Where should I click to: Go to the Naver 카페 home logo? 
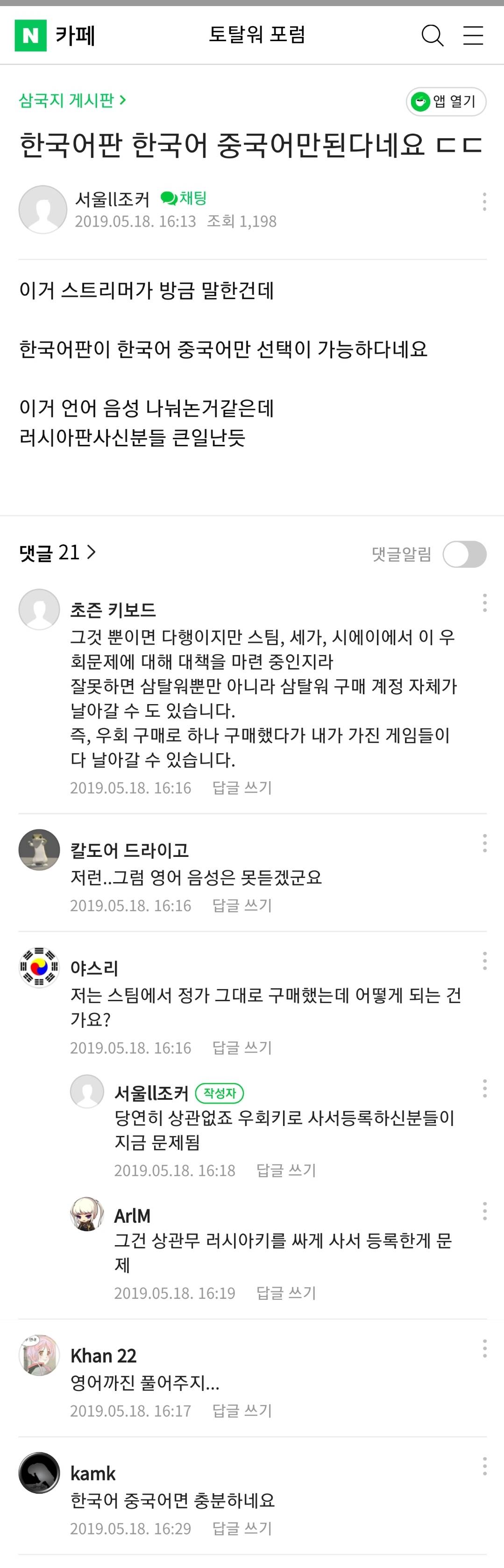coord(55,36)
